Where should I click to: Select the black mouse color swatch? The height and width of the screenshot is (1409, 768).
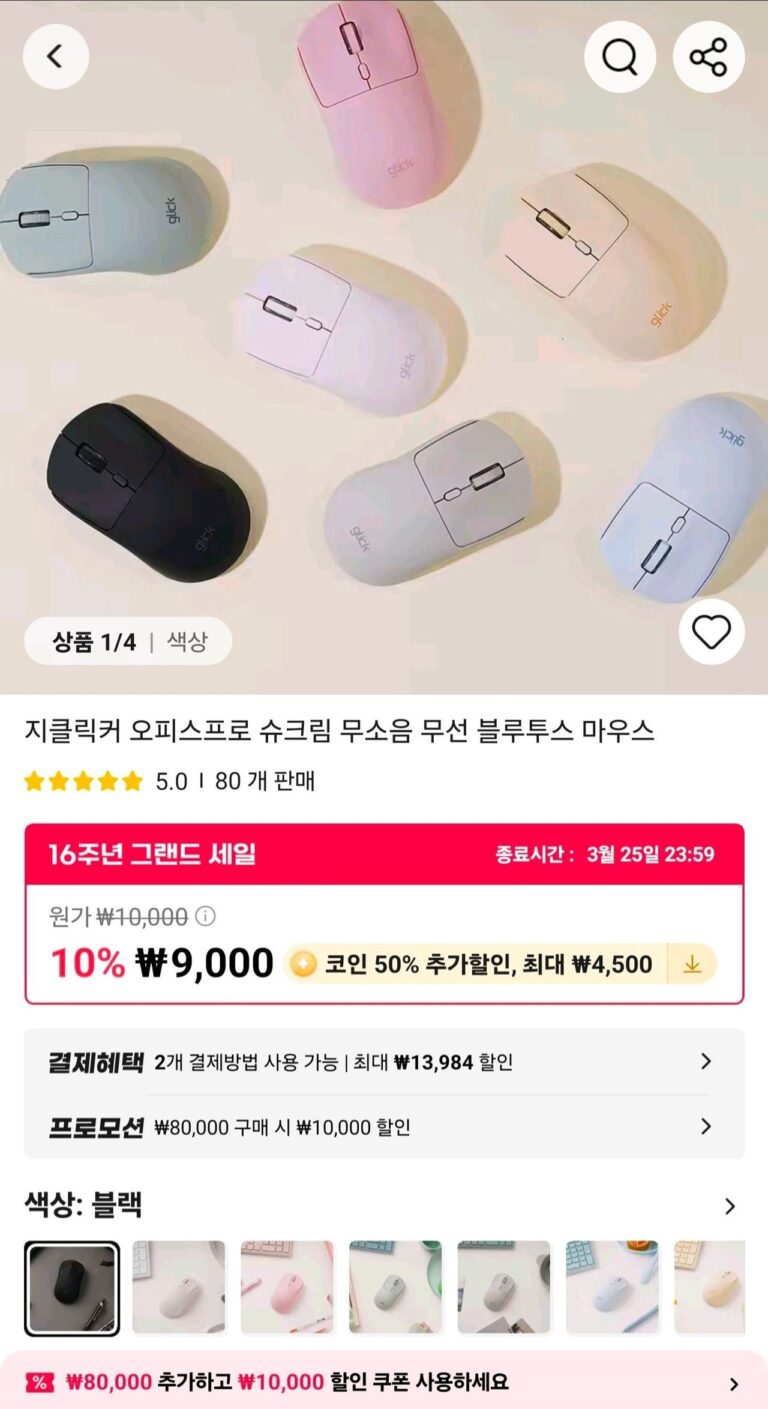[x=72, y=1288]
